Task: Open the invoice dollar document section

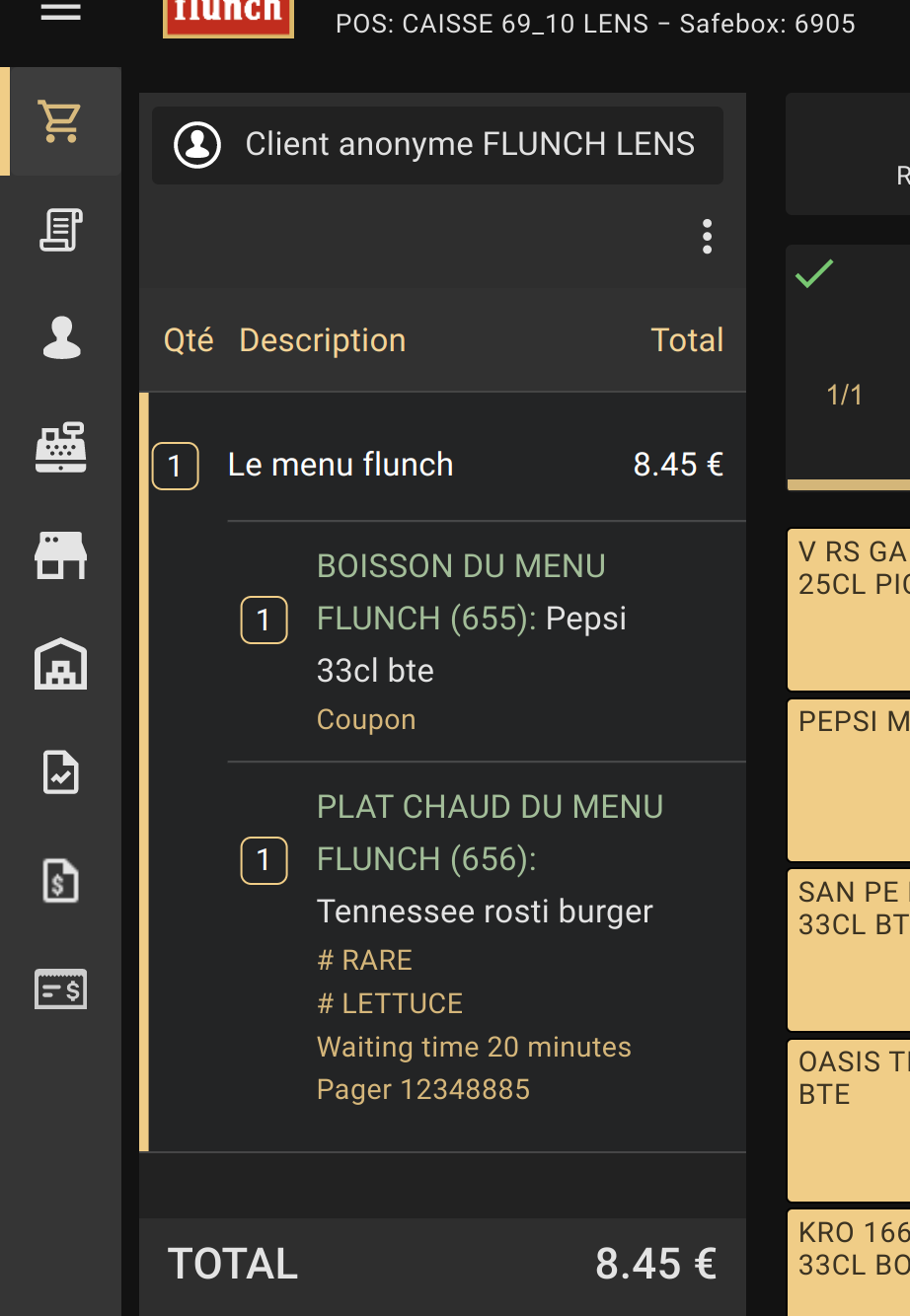Action: [60, 881]
